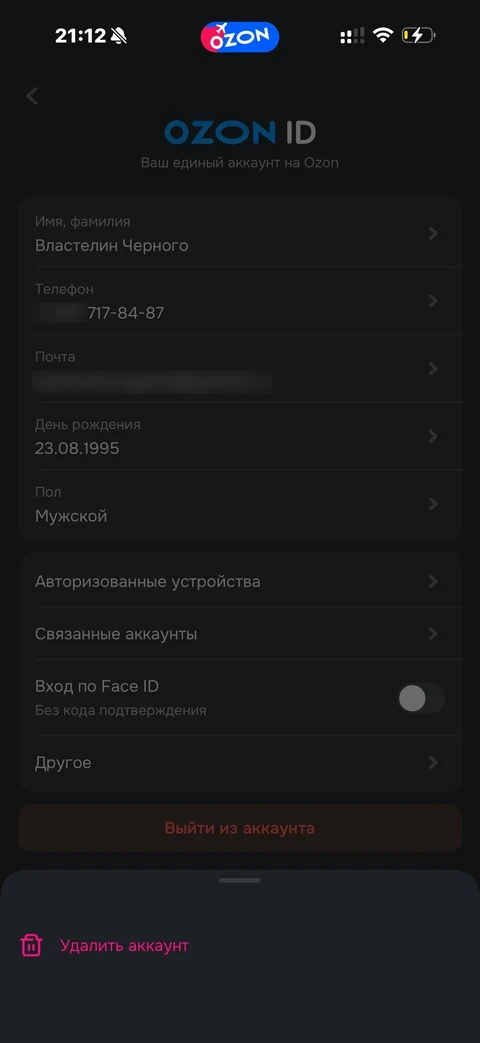Edit День рождения 23.08.1995

point(240,436)
